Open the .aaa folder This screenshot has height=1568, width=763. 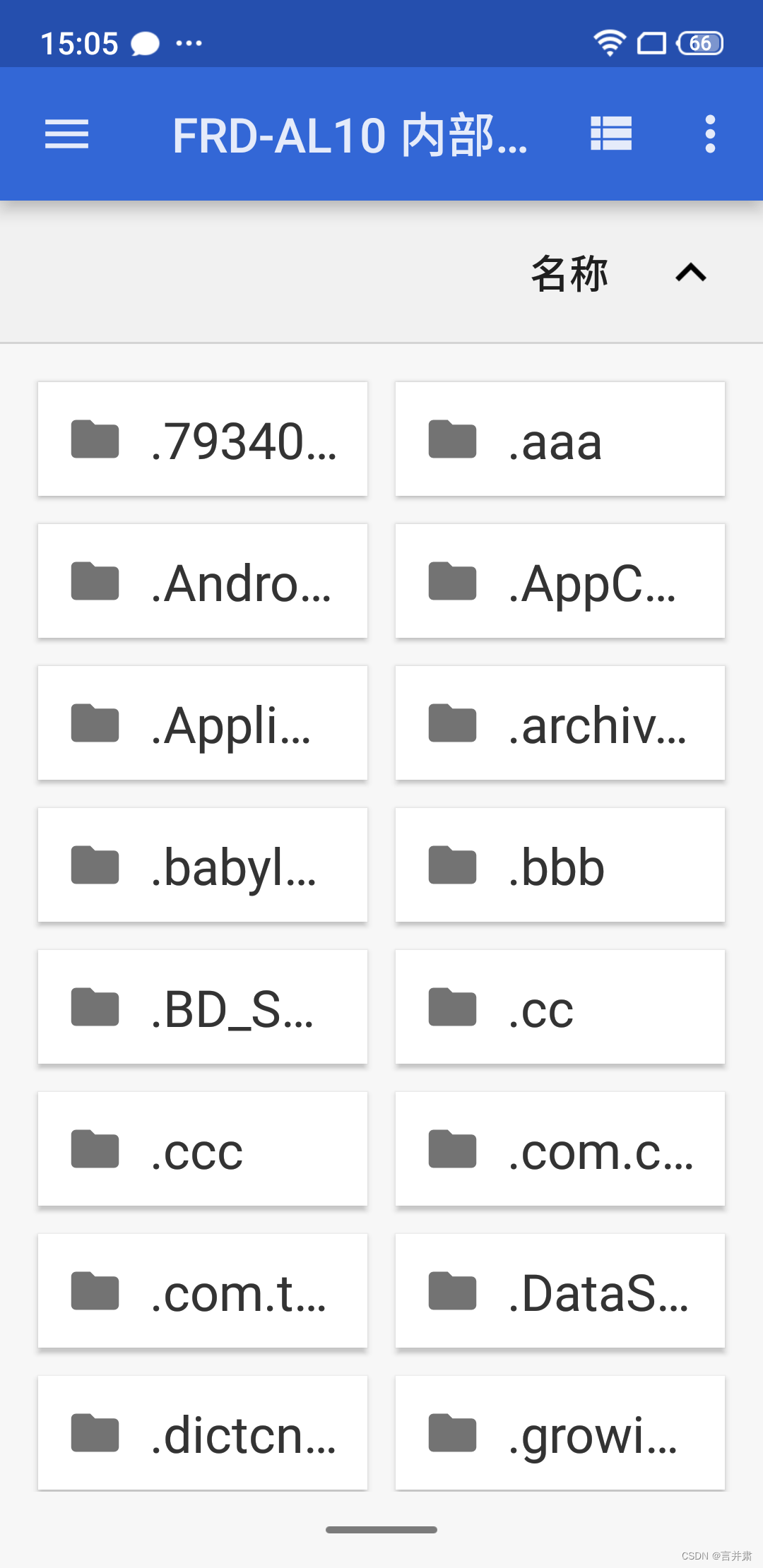[560, 439]
